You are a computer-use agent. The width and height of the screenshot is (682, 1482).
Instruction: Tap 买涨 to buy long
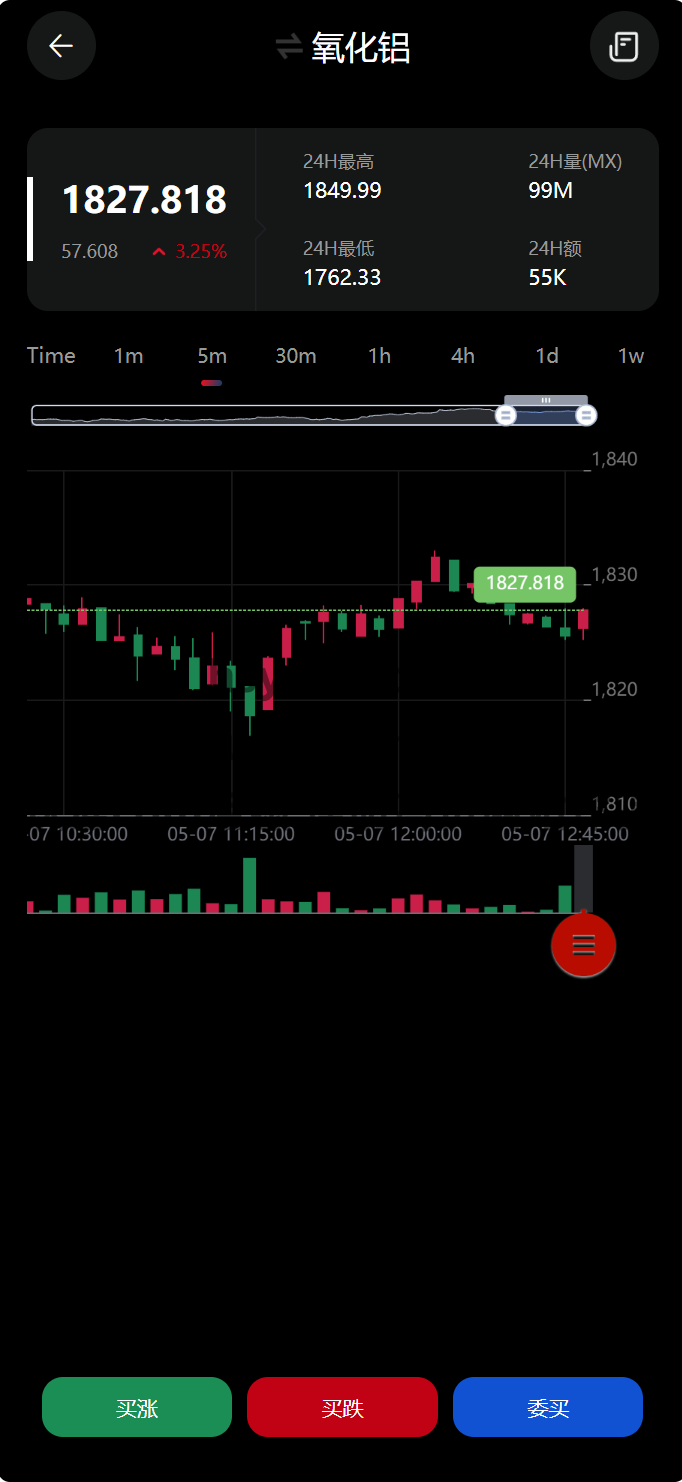[x=137, y=1407]
